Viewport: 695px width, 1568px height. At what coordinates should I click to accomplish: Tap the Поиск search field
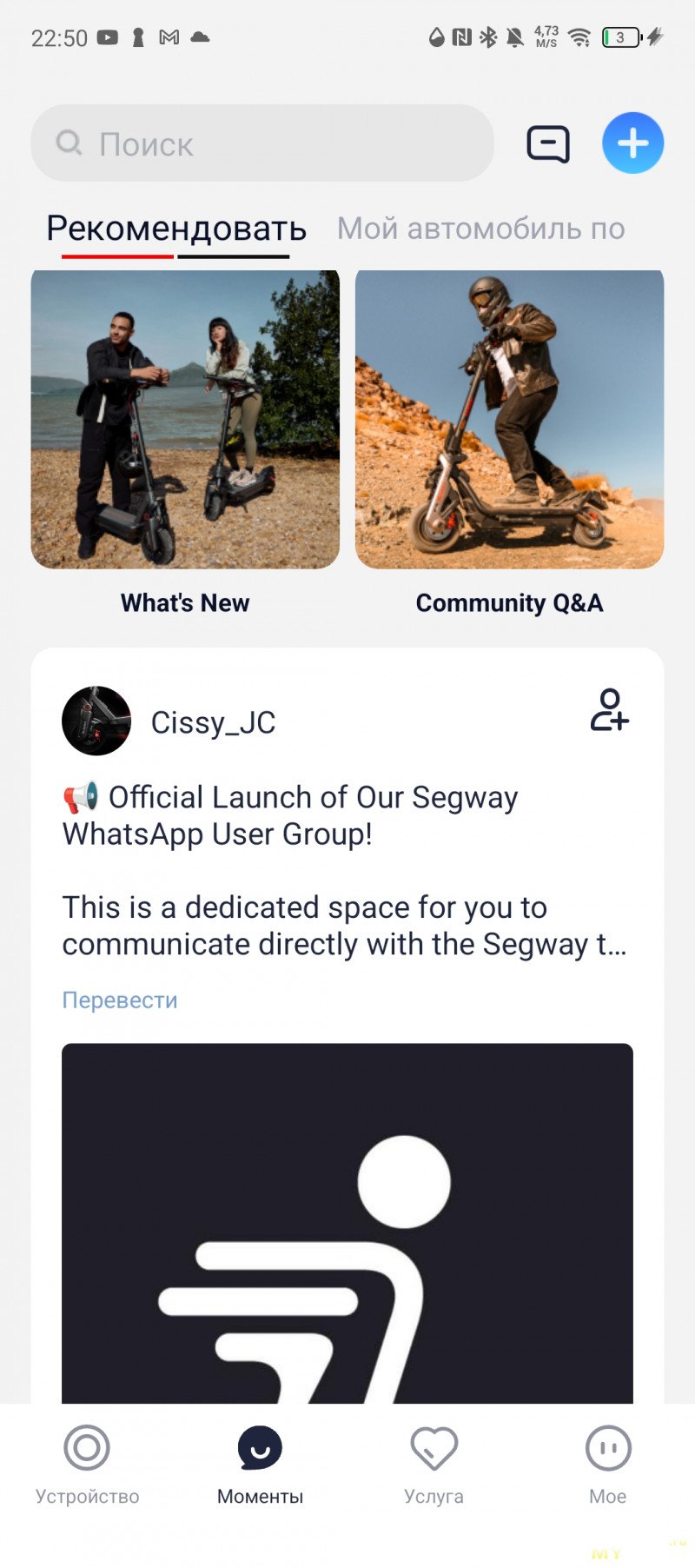tap(262, 143)
